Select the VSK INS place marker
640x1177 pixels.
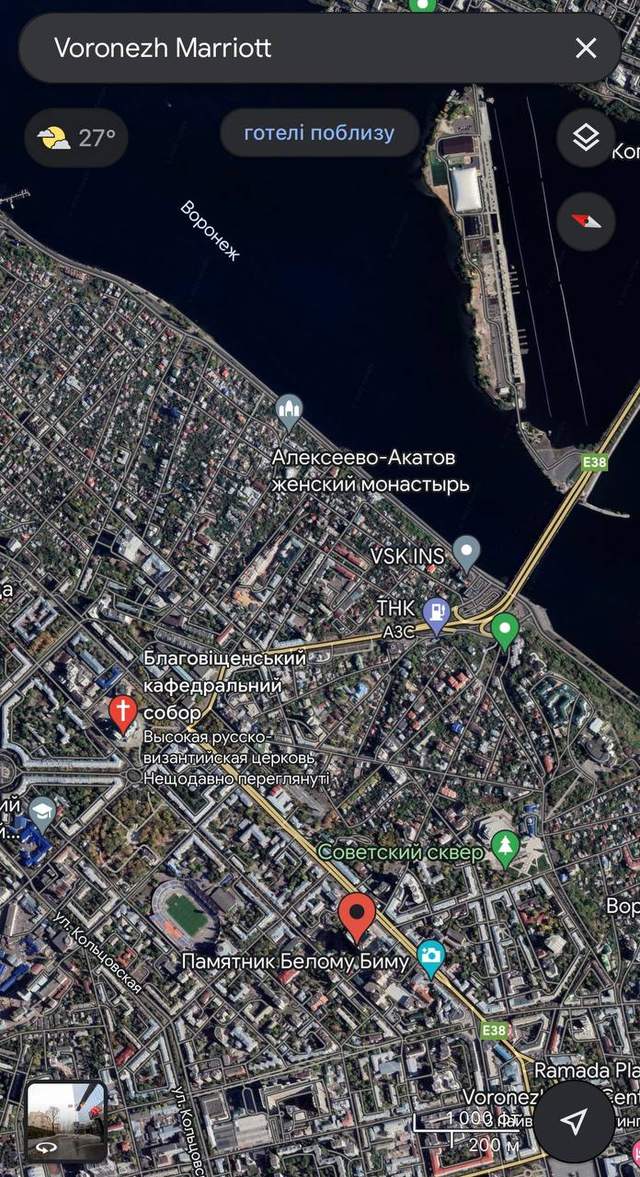click(x=466, y=552)
